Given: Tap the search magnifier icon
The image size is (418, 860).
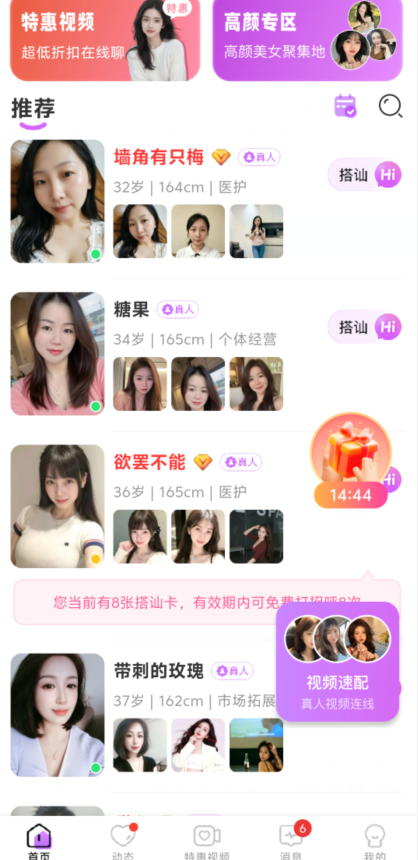Looking at the screenshot, I should pos(391,106).
